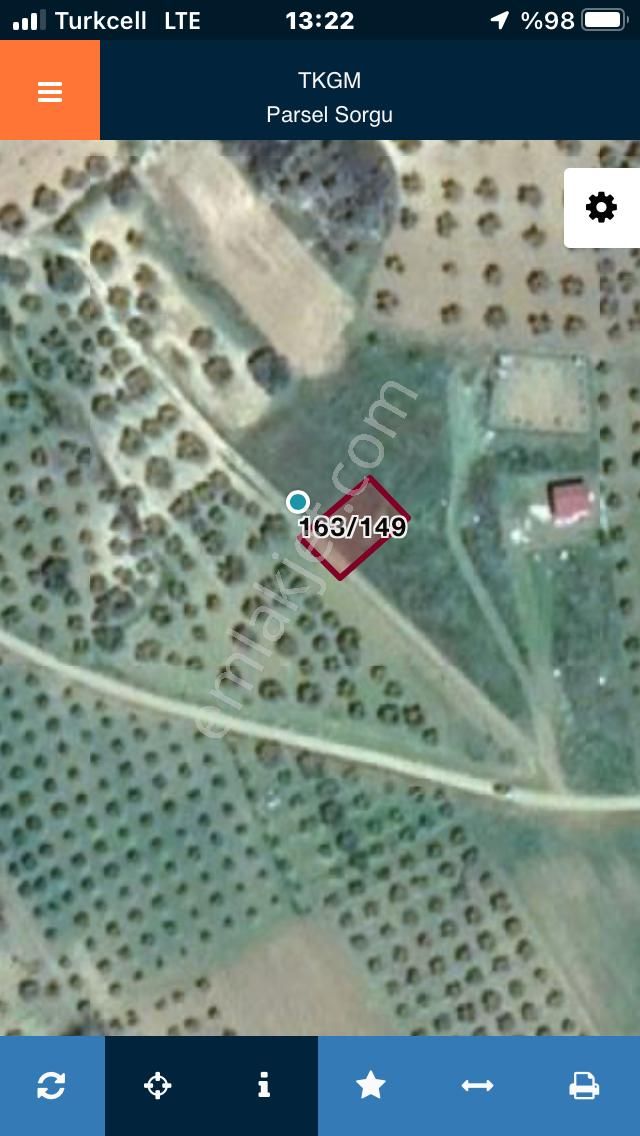
Task: Open the hamburger menu
Action: click(50, 92)
